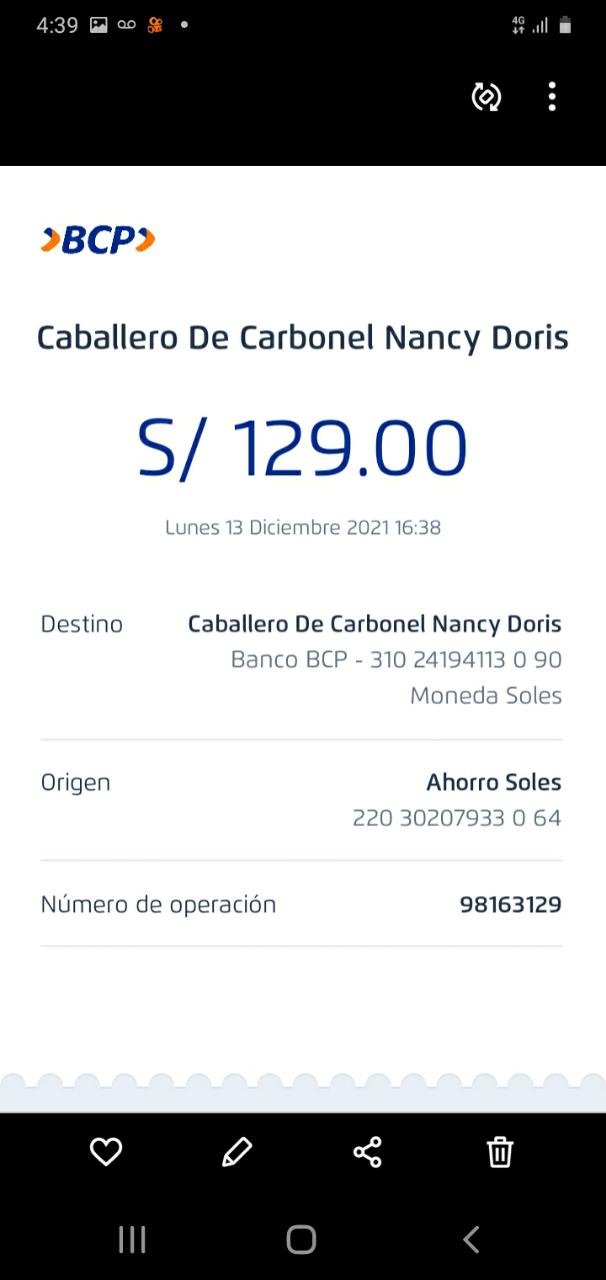Share this BCP receipt image
This screenshot has width=606, height=1280.
coord(368,1152)
